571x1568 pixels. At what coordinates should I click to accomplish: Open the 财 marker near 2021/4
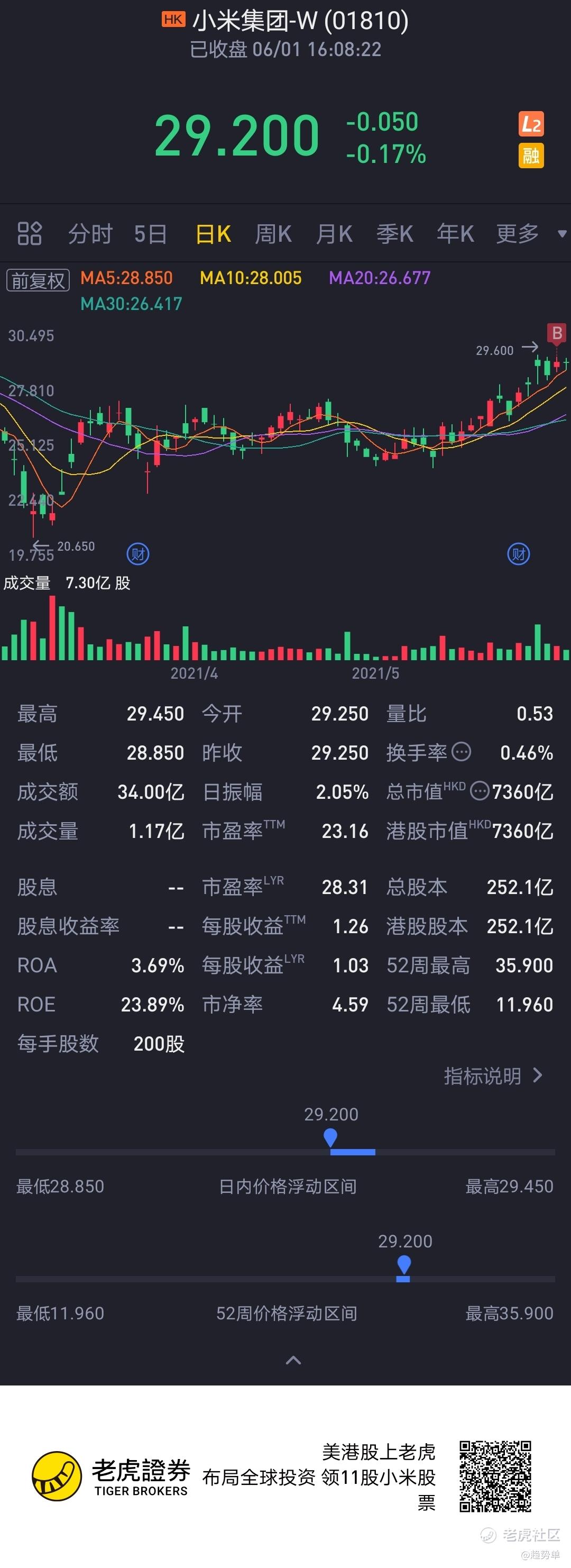[x=138, y=554]
